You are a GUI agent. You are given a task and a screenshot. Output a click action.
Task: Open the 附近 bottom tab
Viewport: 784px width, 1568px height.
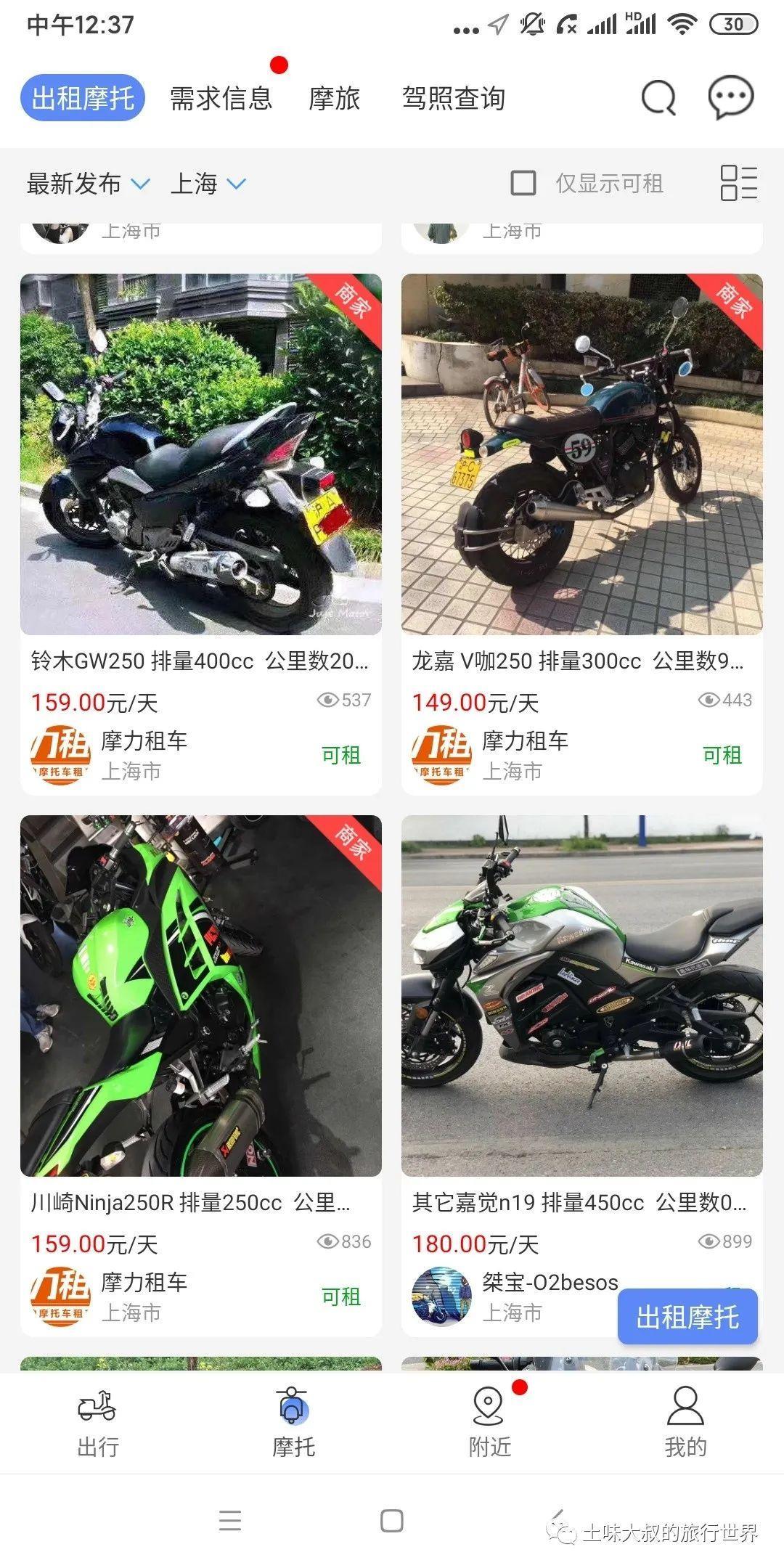coord(489,1423)
